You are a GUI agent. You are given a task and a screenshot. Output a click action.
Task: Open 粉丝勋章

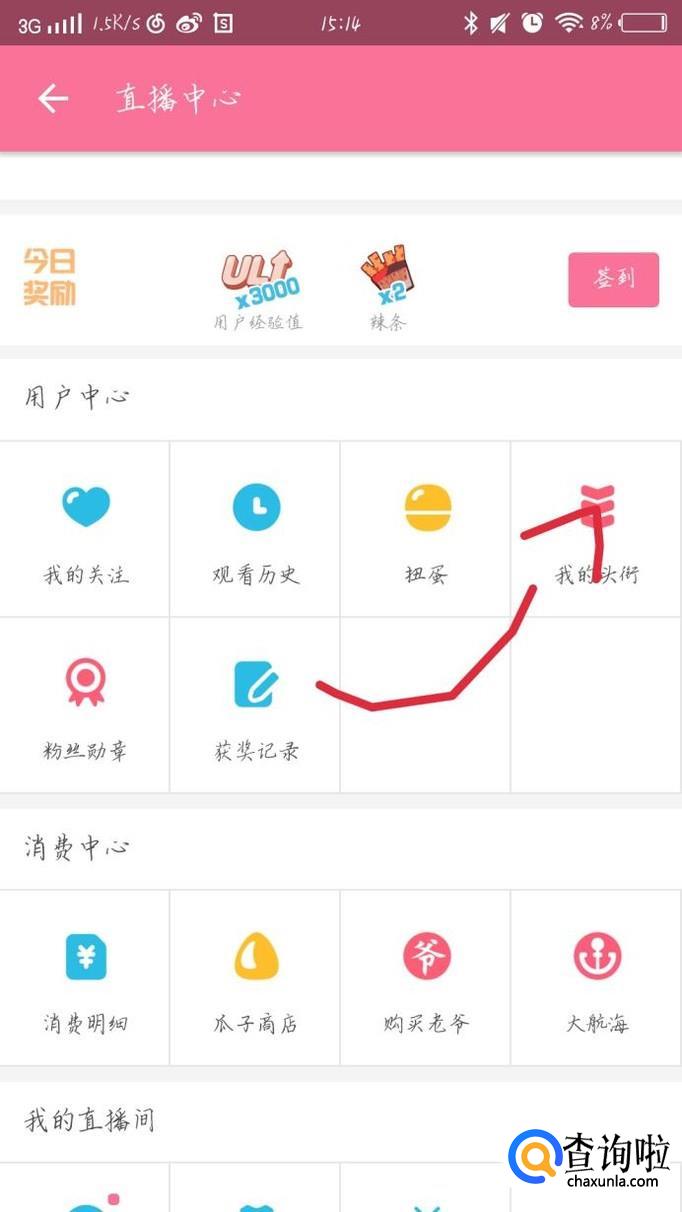[85, 706]
